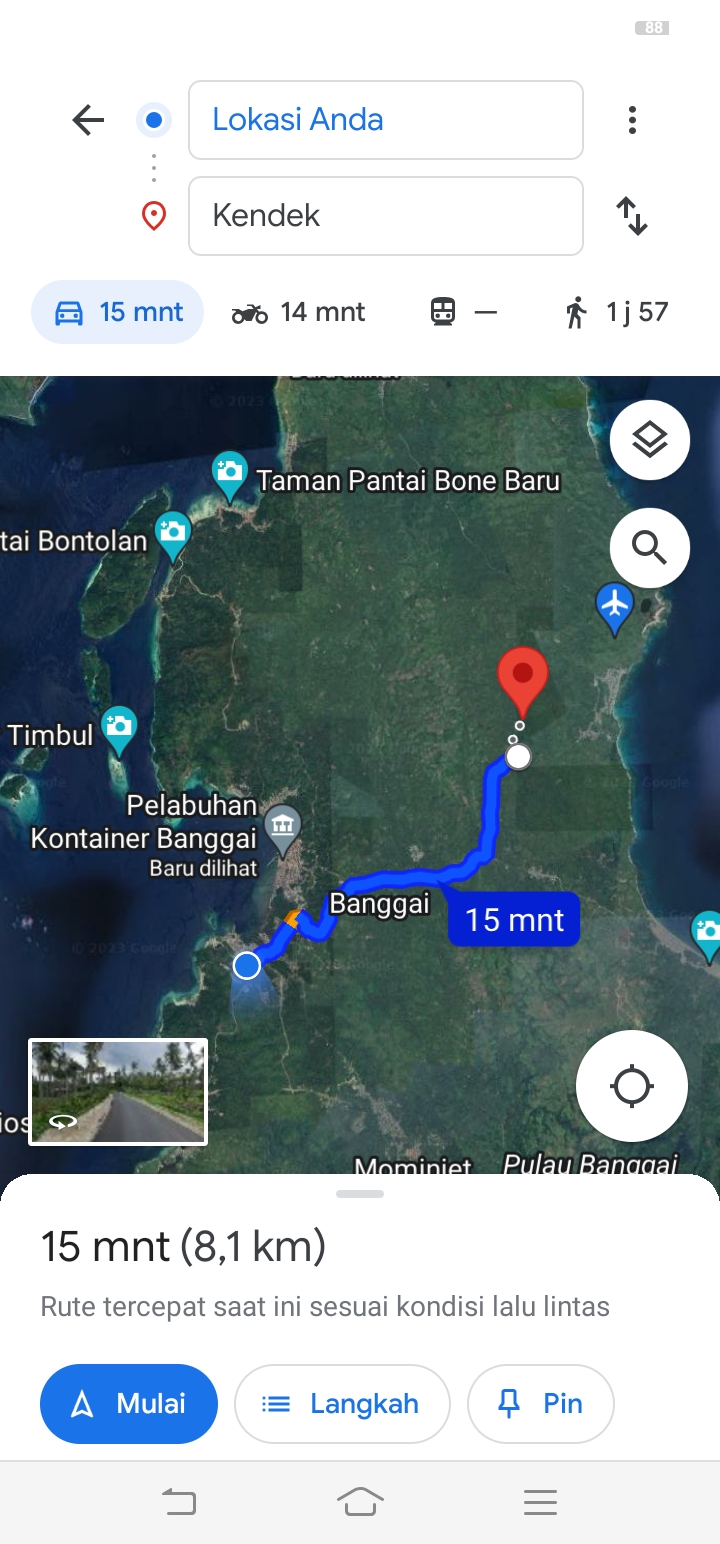Image resolution: width=720 pixels, height=1544 pixels.
Task: Go back using the arrow icon
Action: click(88, 120)
